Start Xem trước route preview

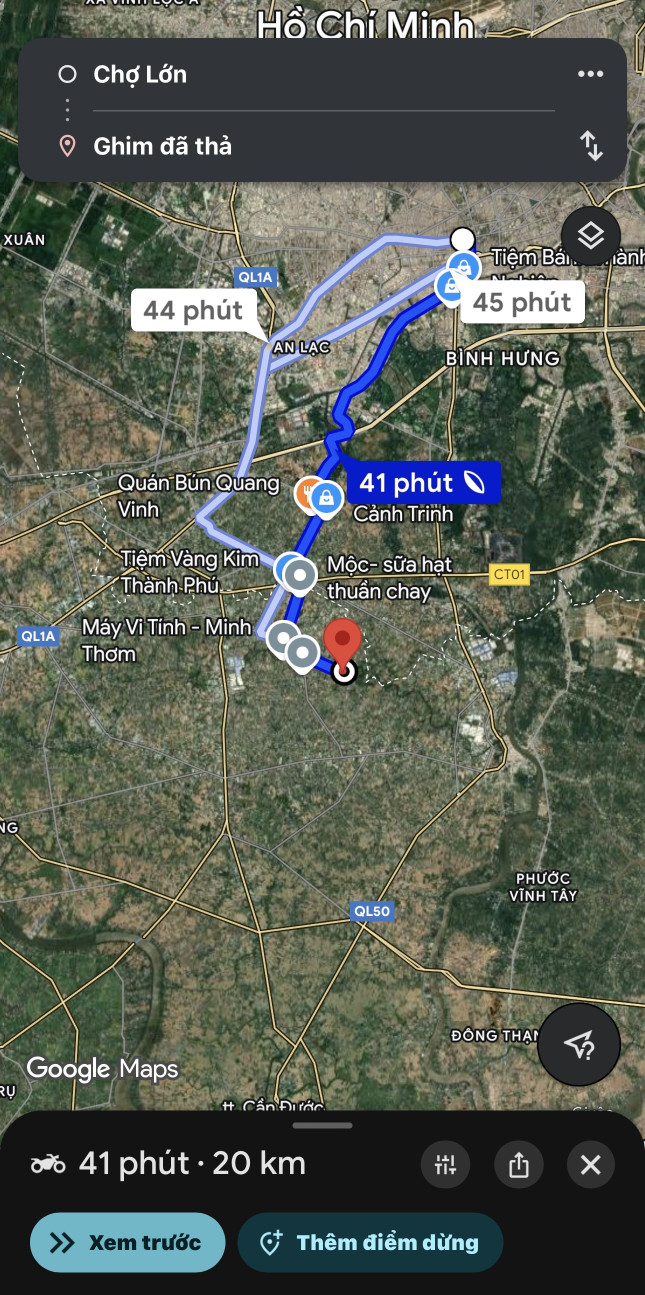(x=127, y=1242)
